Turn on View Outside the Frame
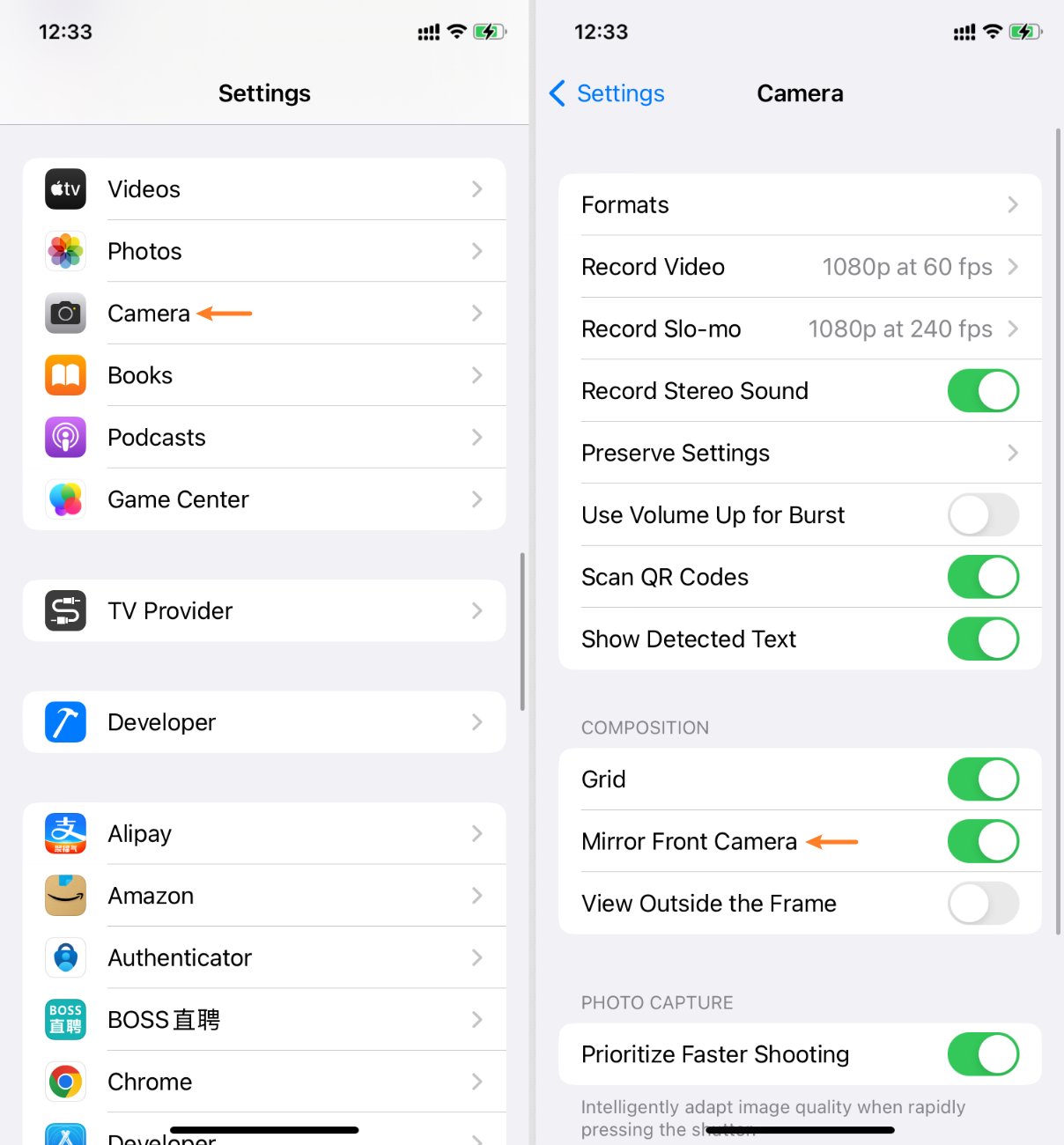Viewport: 1064px width, 1145px height. (983, 904)
